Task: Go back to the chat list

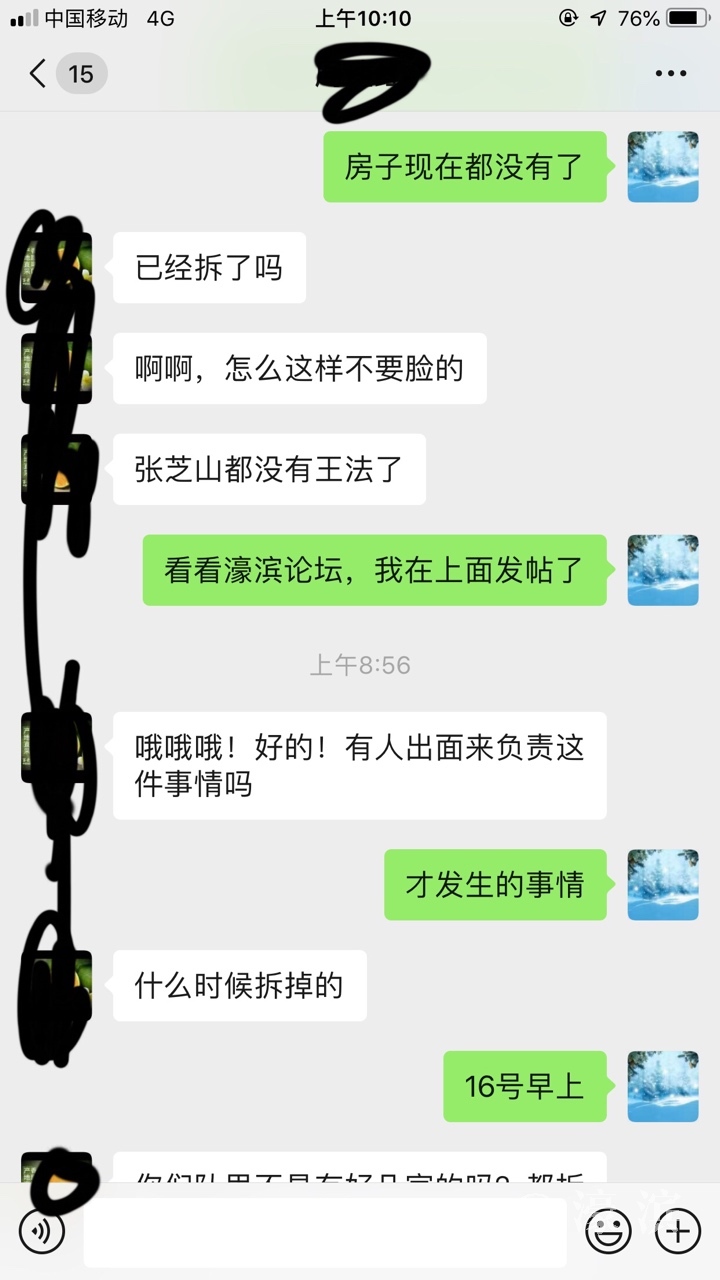Action: pyautogui.click(x=40, y=73)
